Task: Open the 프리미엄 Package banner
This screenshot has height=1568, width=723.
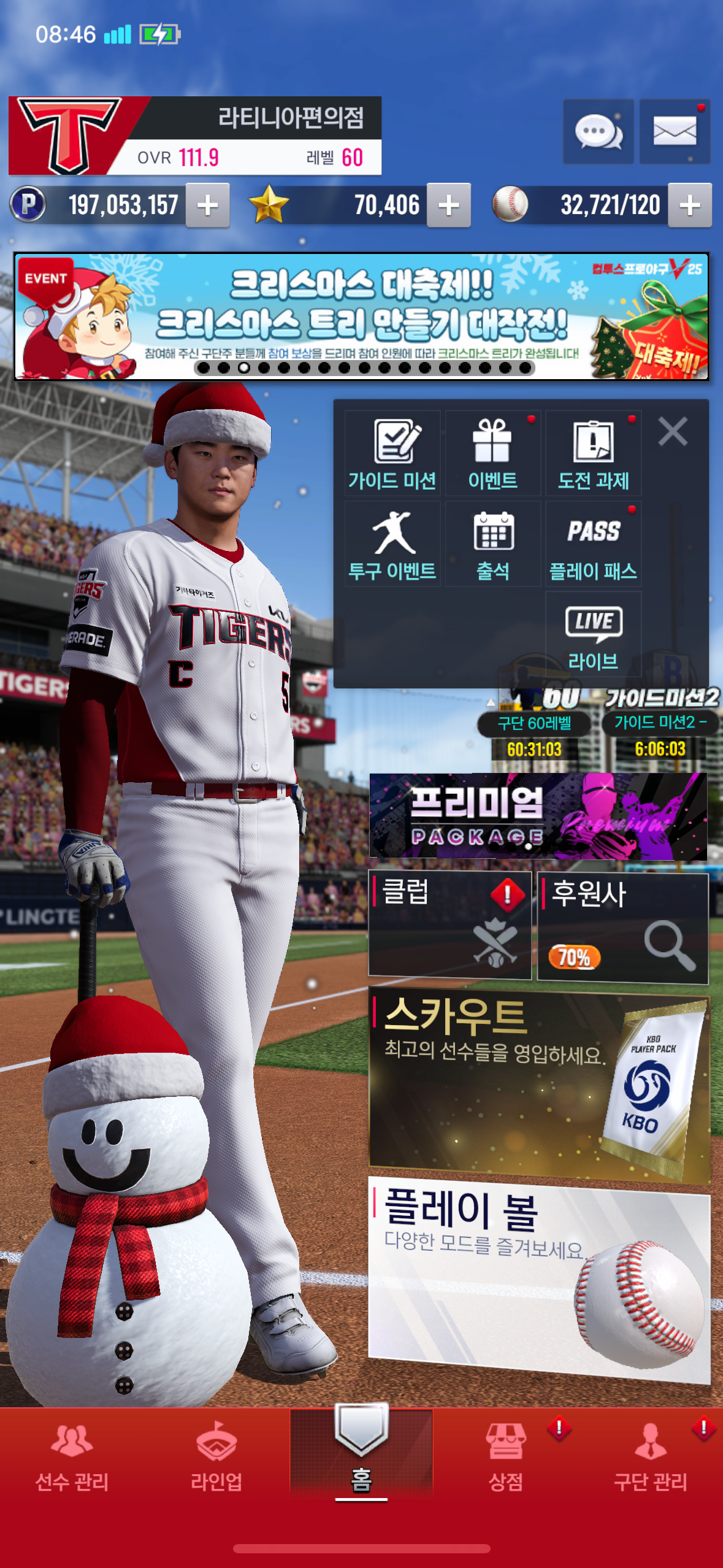Action: (x=538, y=816)
